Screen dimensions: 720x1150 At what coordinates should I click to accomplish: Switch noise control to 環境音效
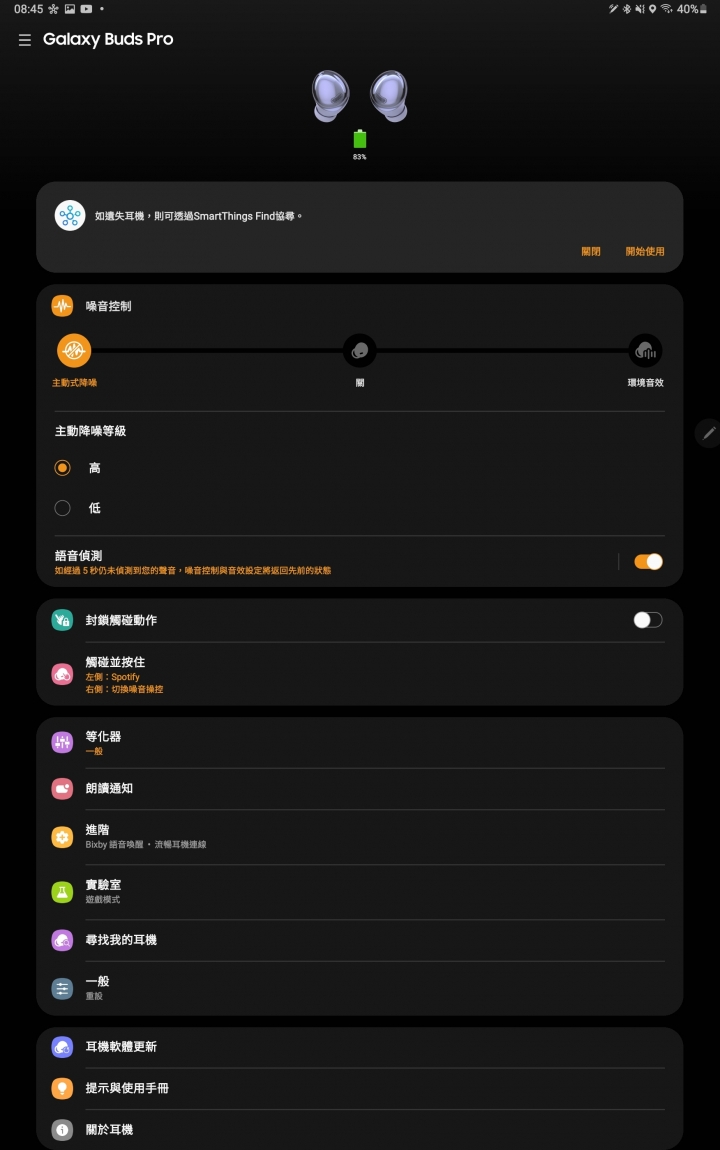[645, 351]
